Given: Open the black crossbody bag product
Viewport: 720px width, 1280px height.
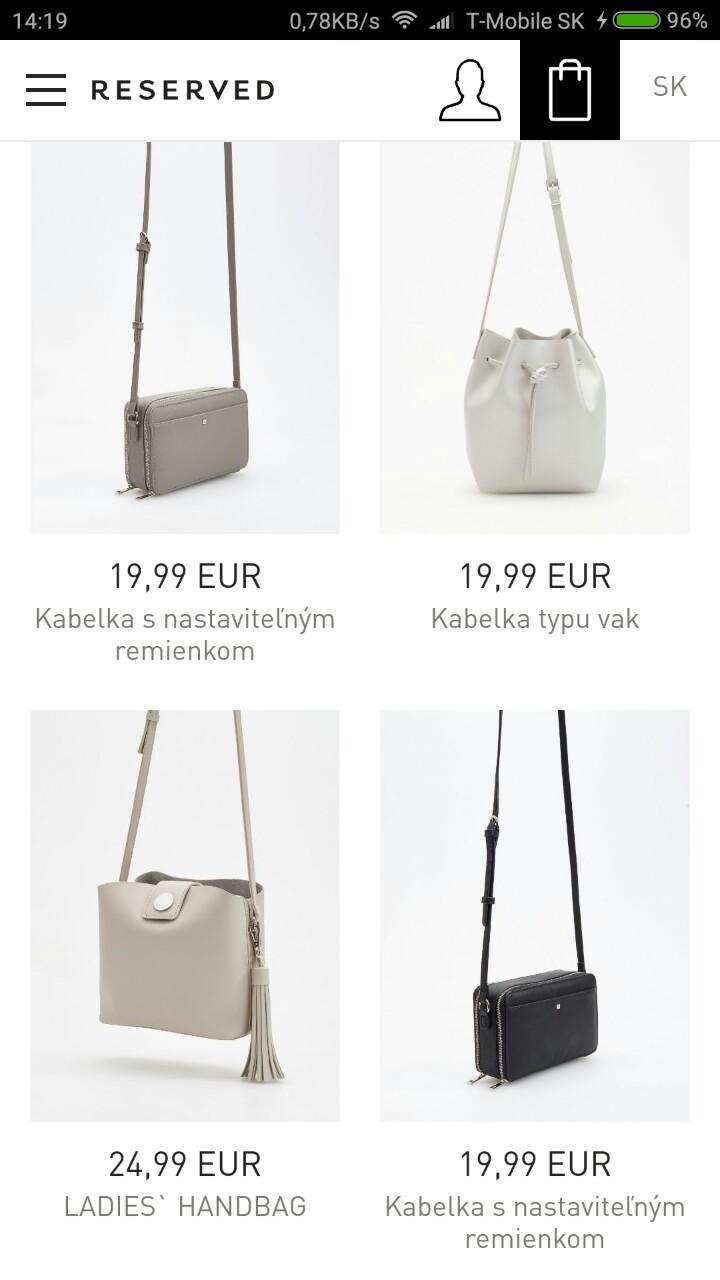Looking at the screenshot, I should [x=535, y=915].
